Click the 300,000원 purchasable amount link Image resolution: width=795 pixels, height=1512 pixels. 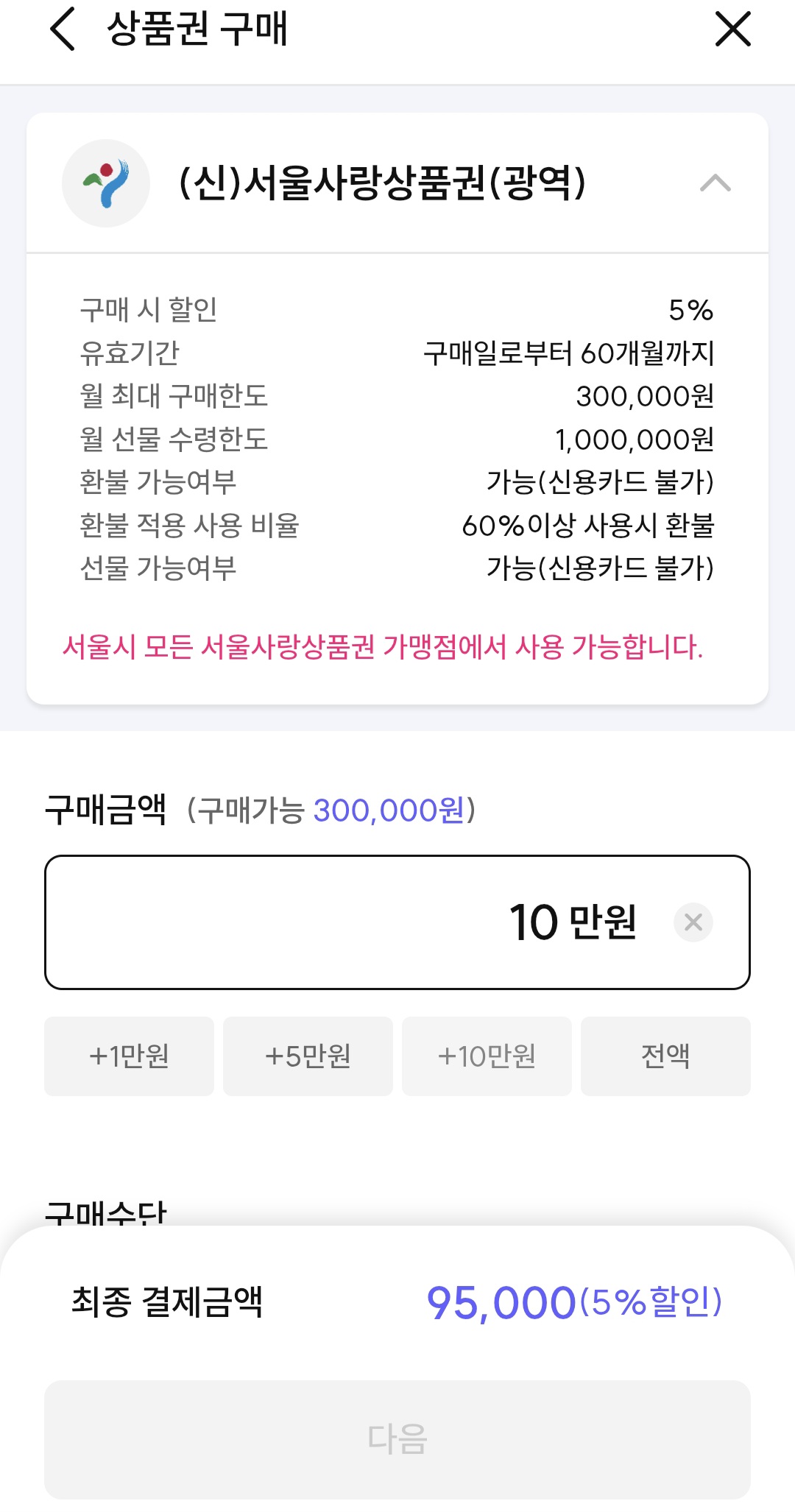pyautogui.click(x=389, y=810)
